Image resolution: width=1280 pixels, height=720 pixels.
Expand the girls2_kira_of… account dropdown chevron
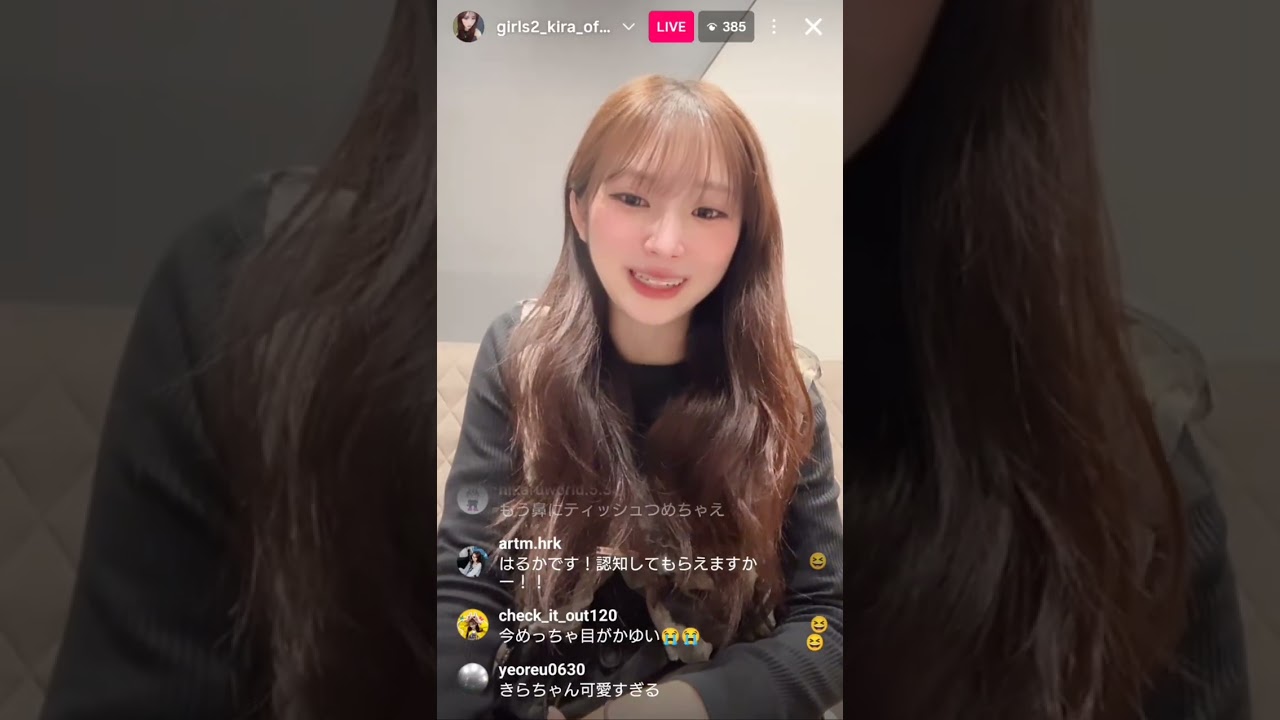pyautogui.click(x=628, y=27)
